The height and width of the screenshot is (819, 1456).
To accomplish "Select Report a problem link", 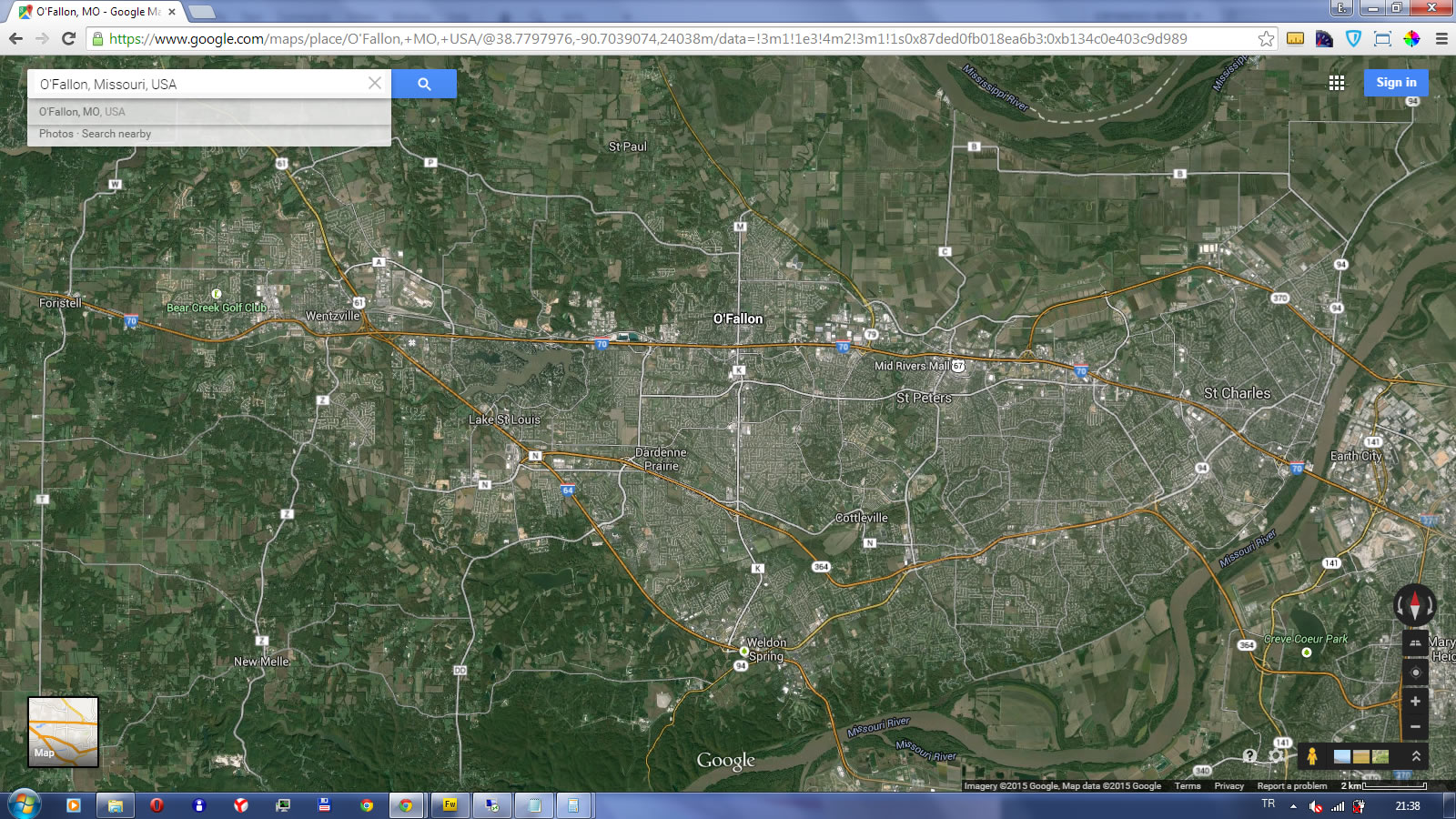I will pos(1291,785).
